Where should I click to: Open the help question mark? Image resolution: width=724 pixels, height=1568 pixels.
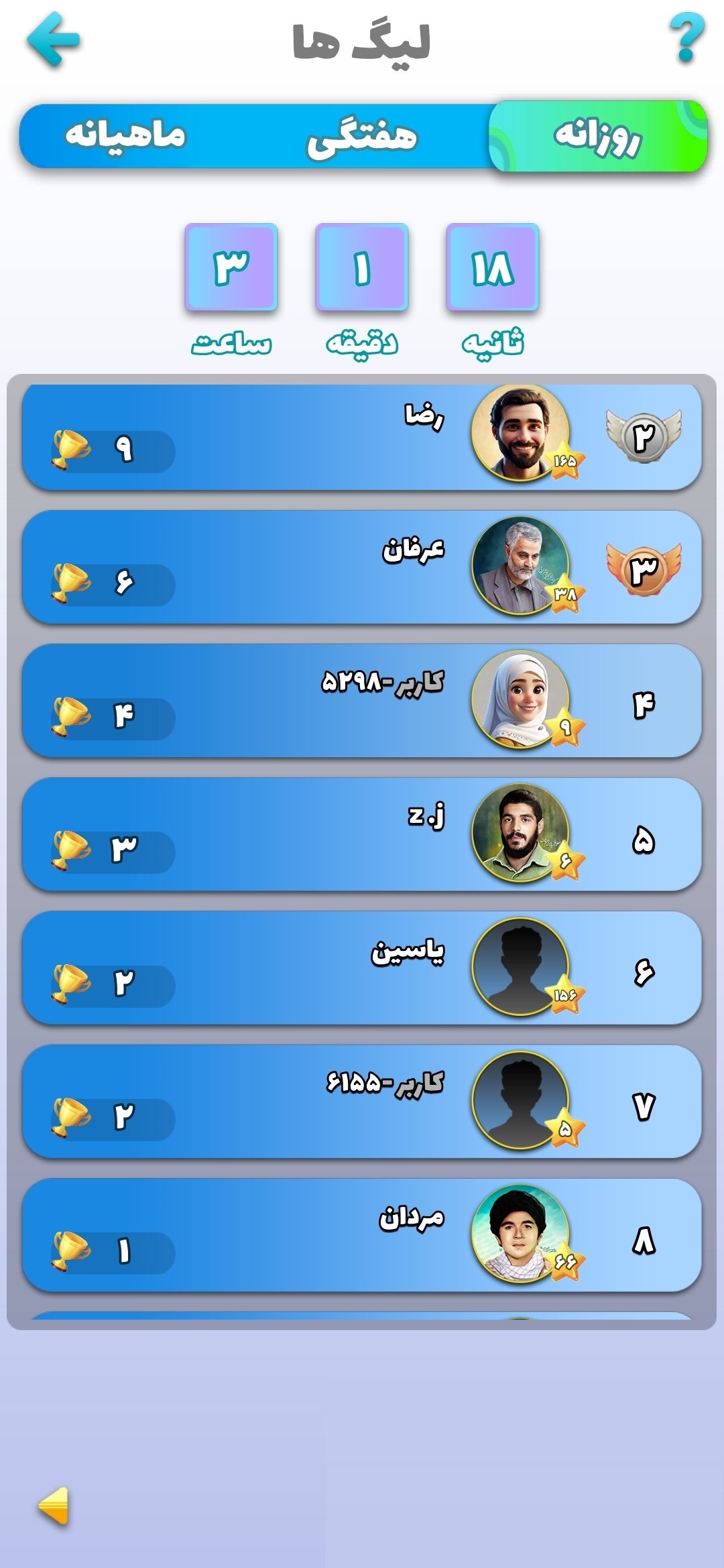coord(687,39)
